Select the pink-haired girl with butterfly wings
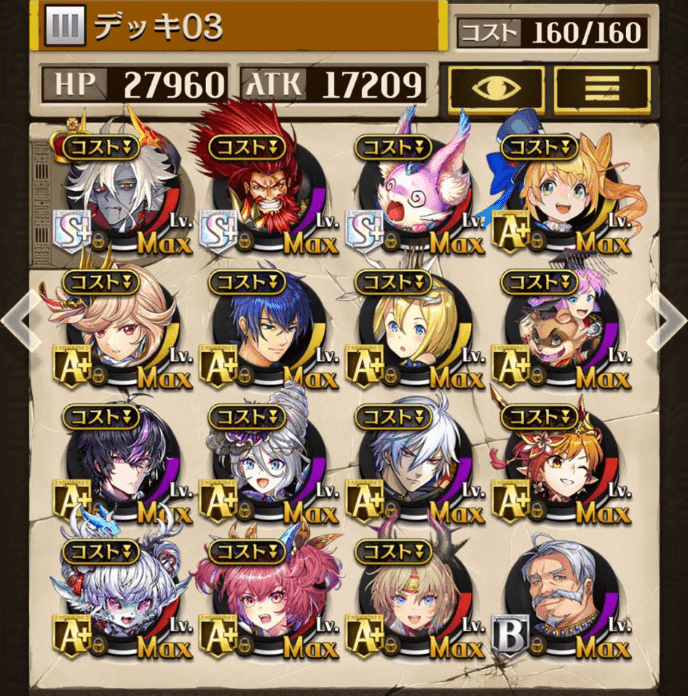Screen dimensions: 688x696 (263, 600)
